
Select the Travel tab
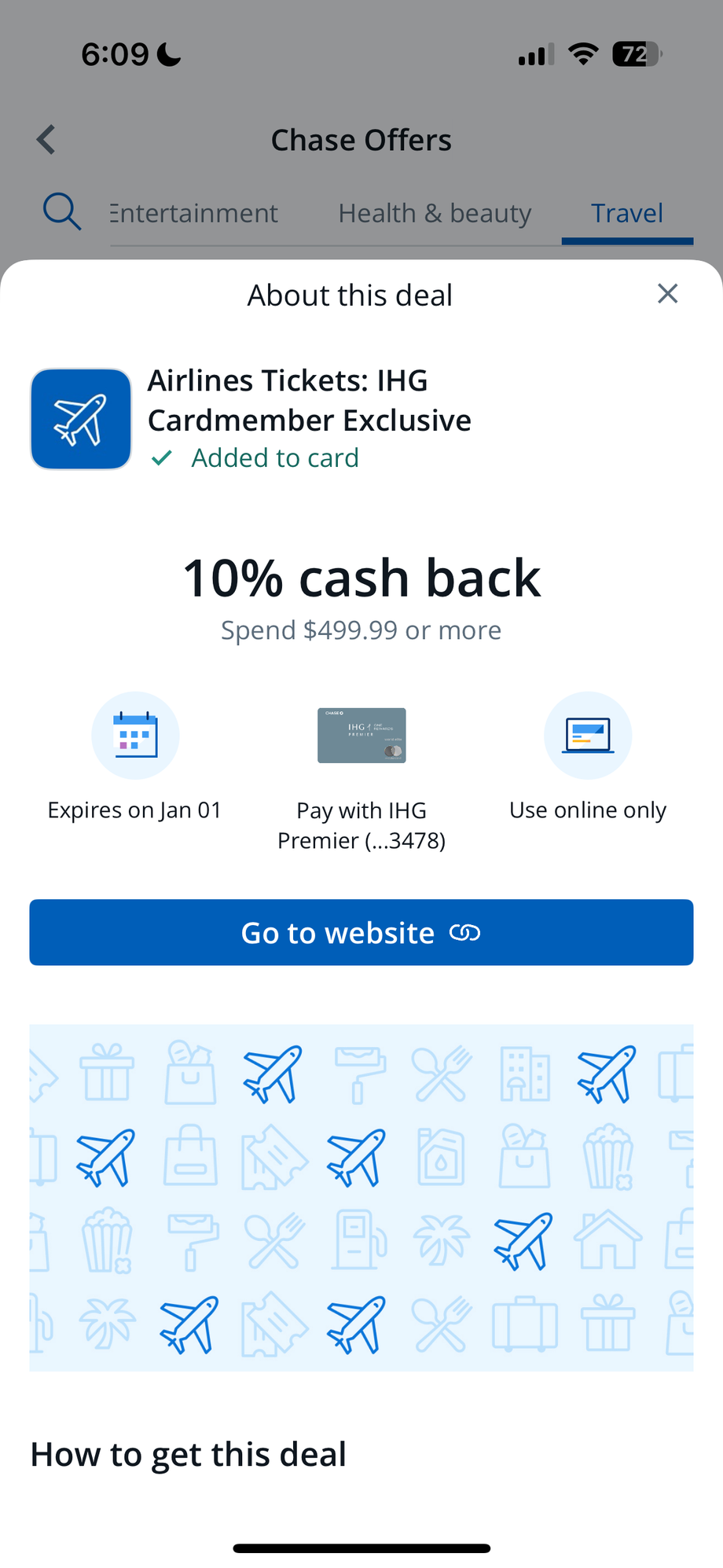[x=627, y=213]
